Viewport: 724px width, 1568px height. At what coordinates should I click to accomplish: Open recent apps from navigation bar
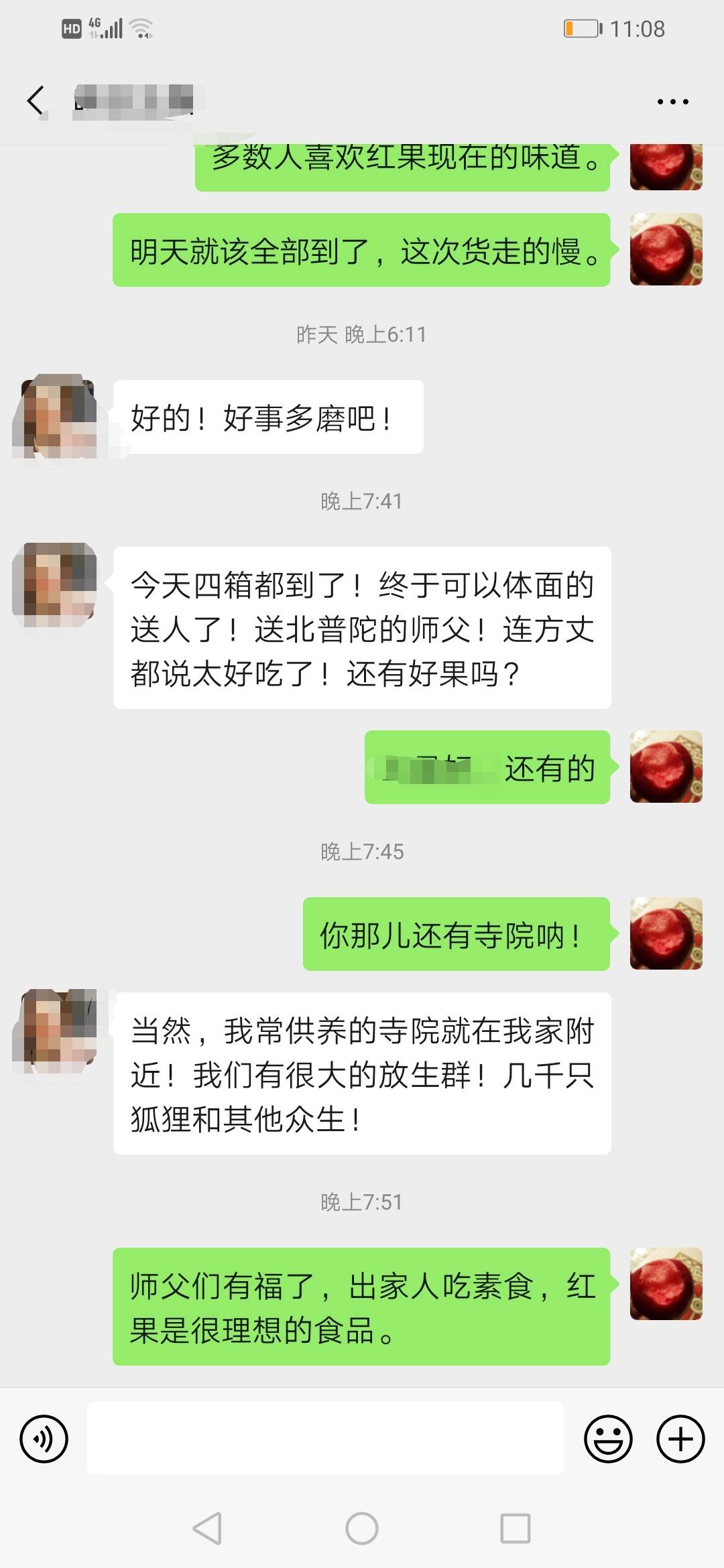pos(516,1529)
